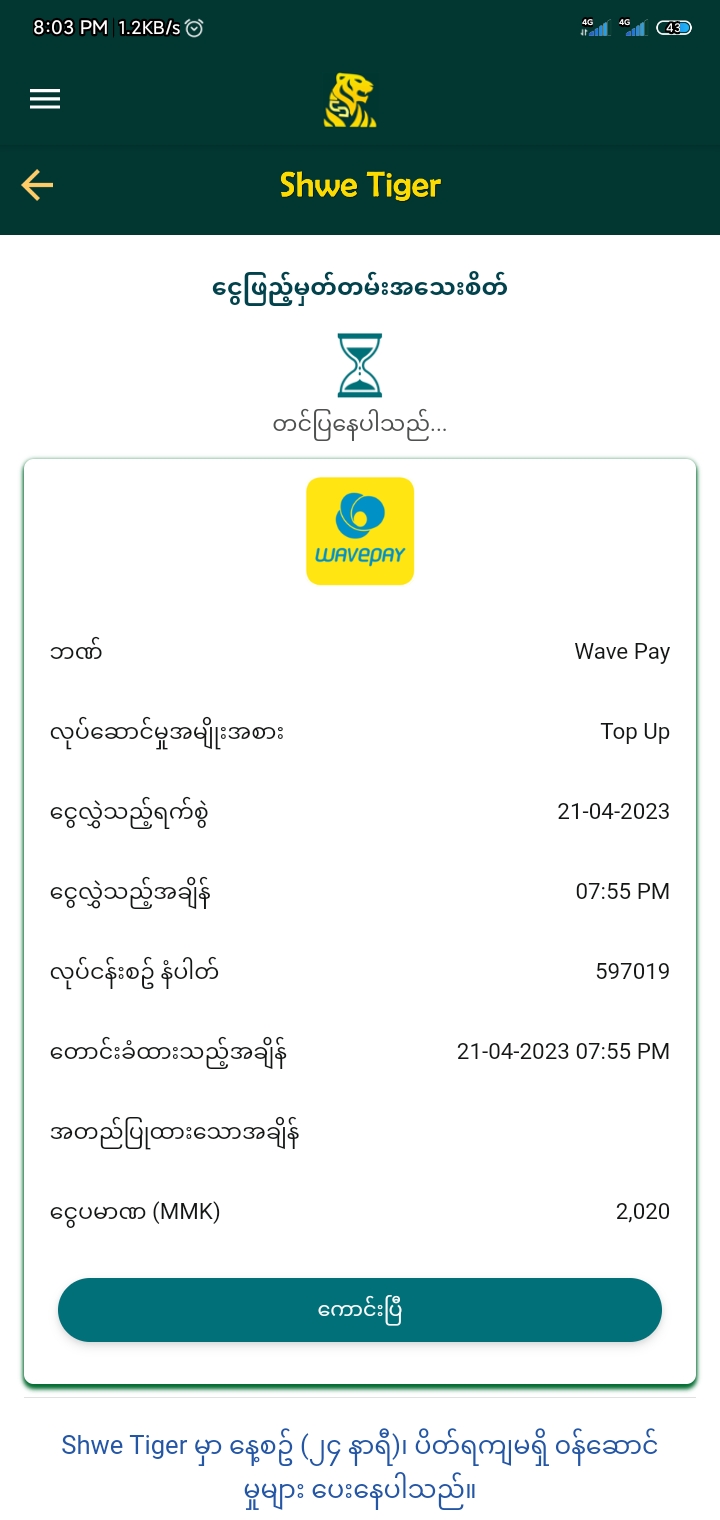
Task: Tap the teal ကောင်းပြီ confirmation button
Action: (360, 1310)
